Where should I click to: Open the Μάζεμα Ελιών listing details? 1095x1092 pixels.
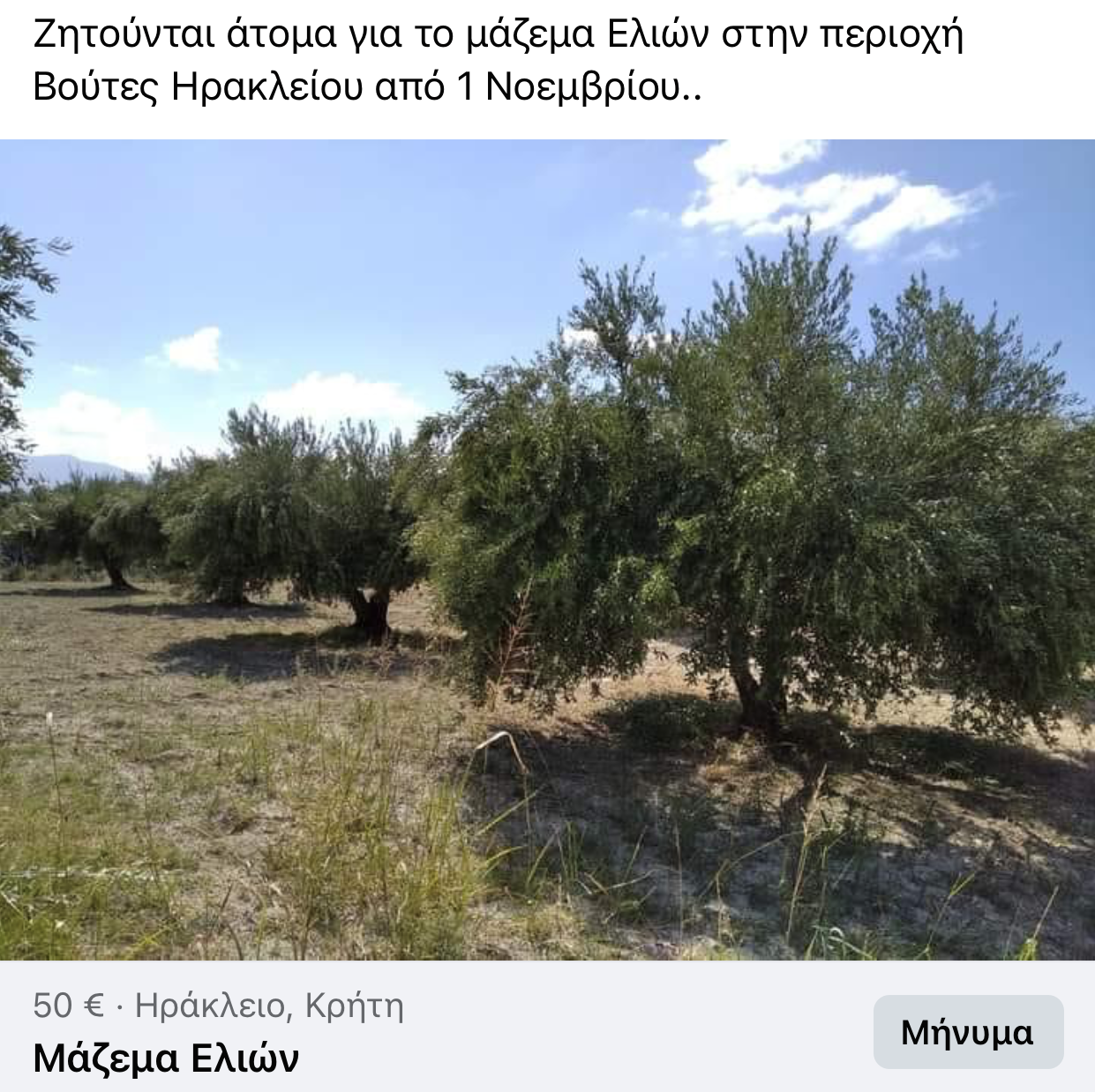166,1058
